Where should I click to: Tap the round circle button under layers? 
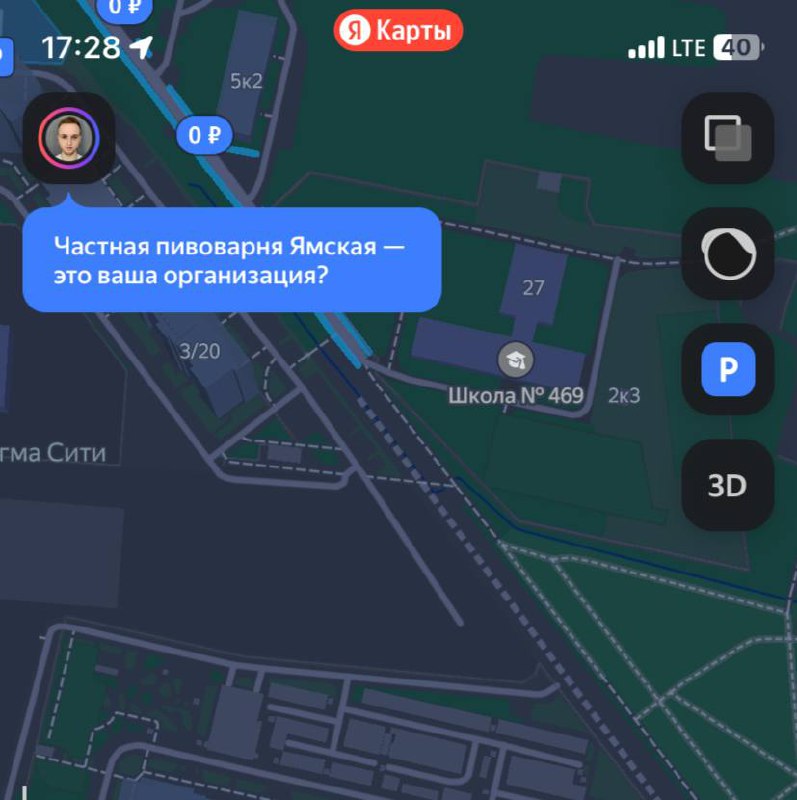tap(728, 254)
